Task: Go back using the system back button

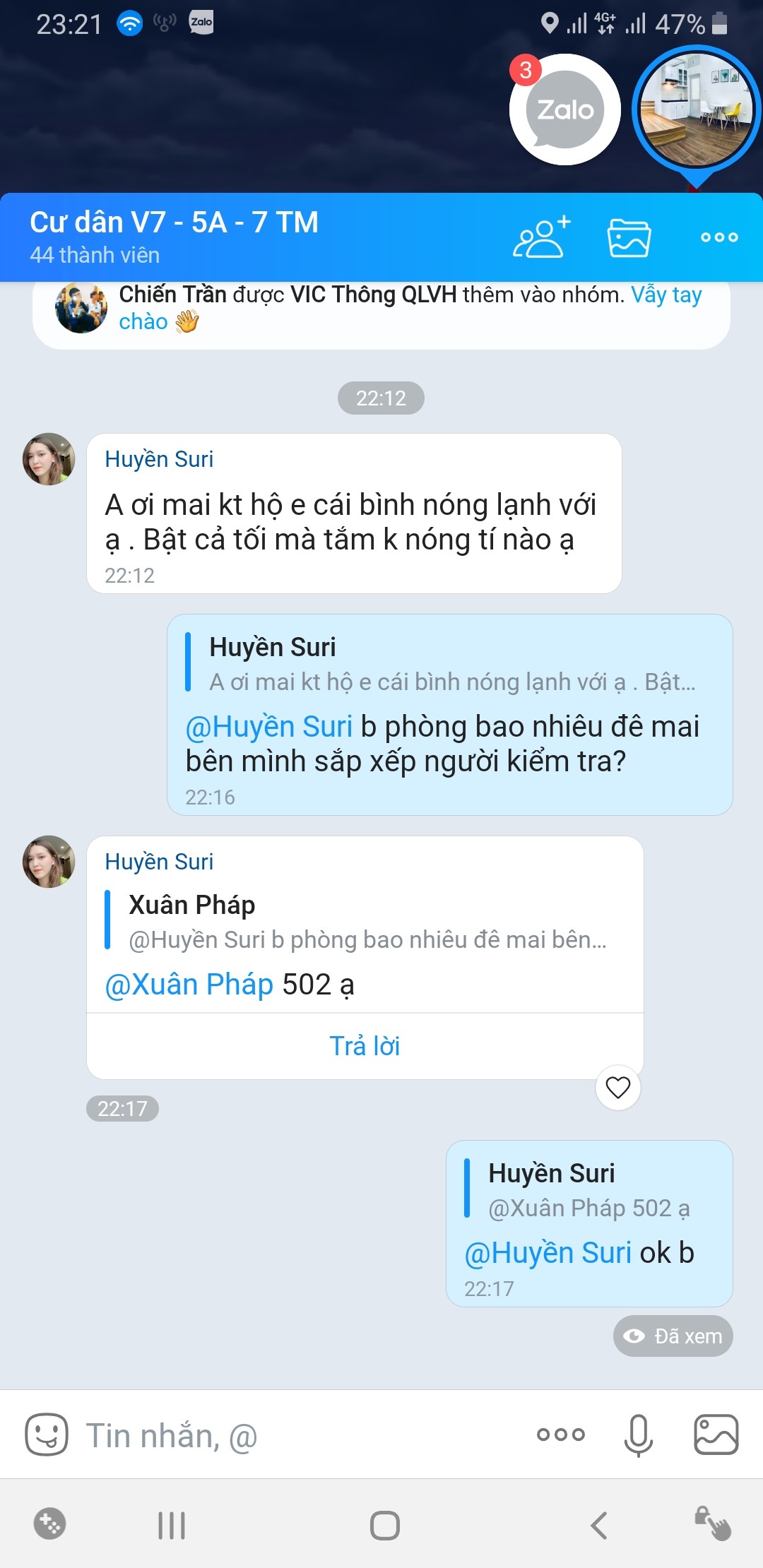Action: pos(598,1526)
